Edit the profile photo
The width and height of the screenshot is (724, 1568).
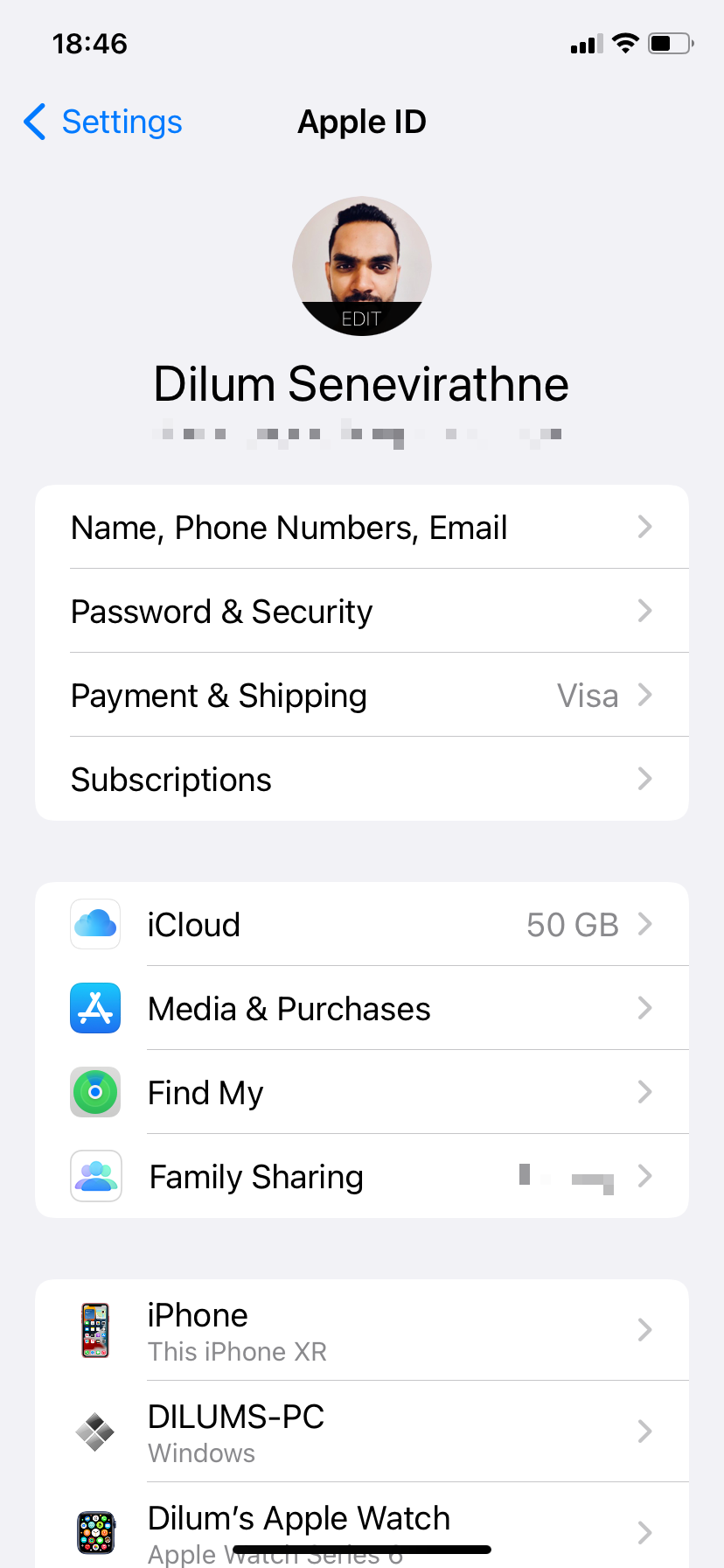click(361, 266)
